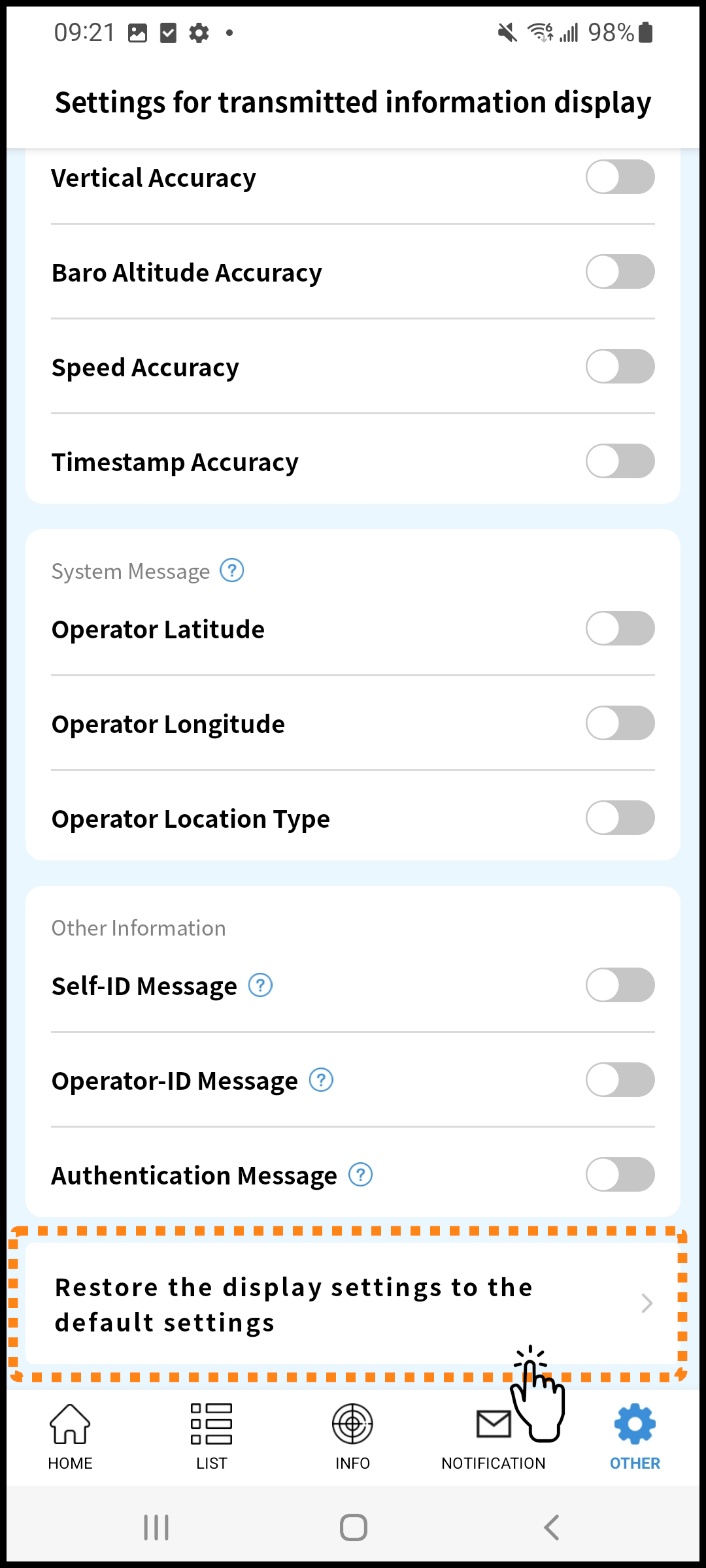Turn on Operator Longitude
Viewport: 706px width, 1568px height.
[x=620, y=723]
